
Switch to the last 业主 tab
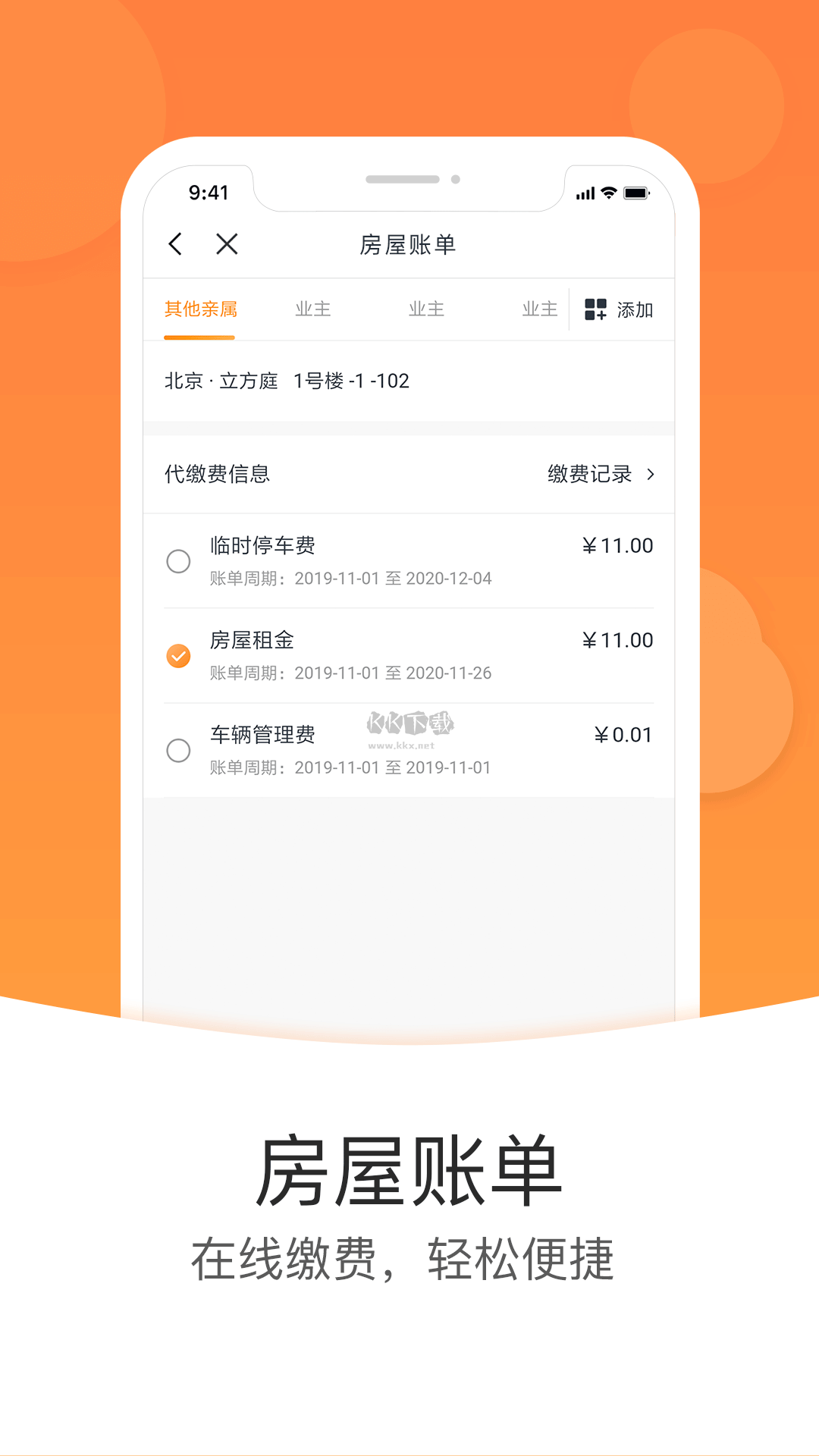pyautogui.click(x=538, y=309)
